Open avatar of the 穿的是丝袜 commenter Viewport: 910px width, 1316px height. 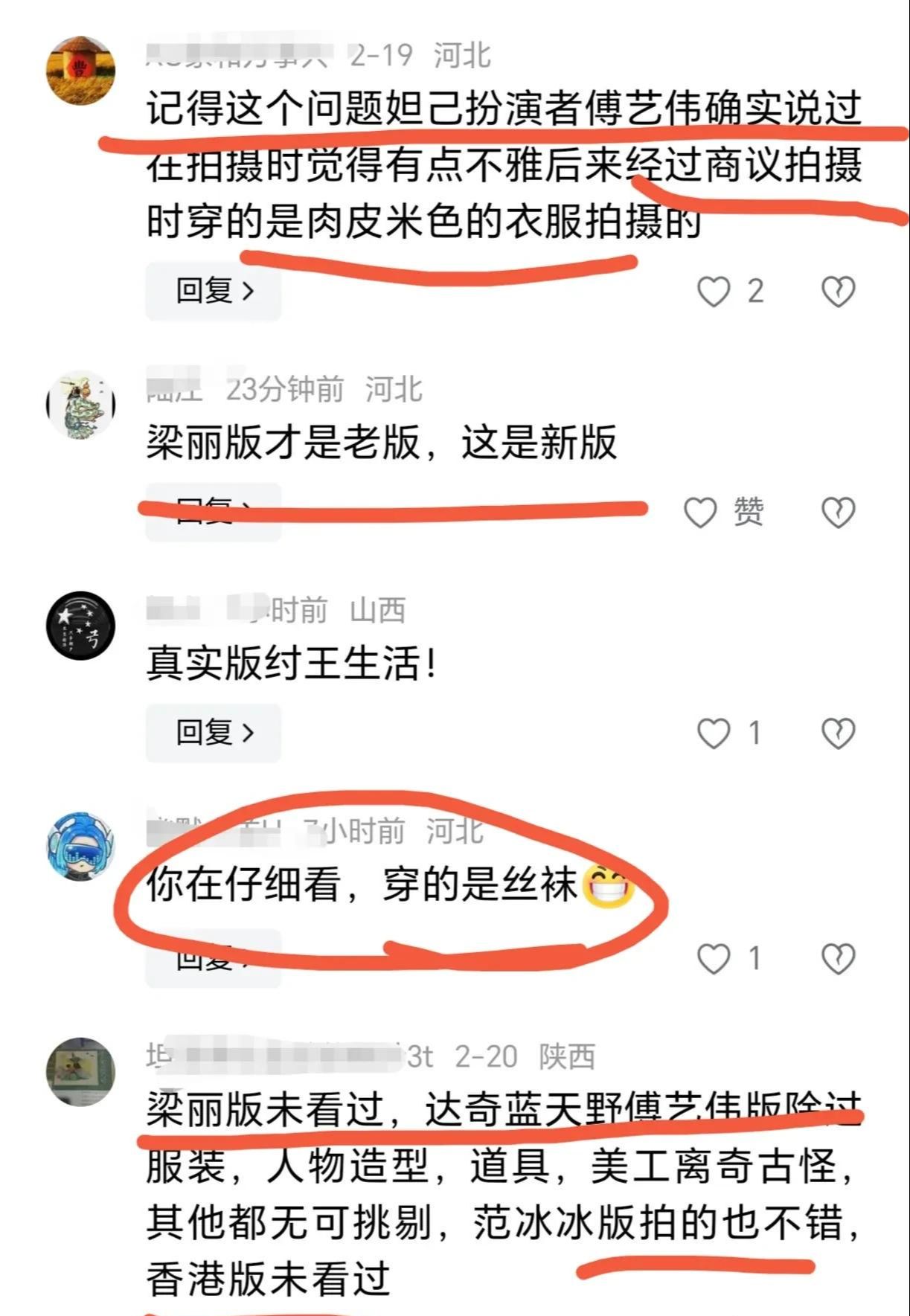[81, 847]
